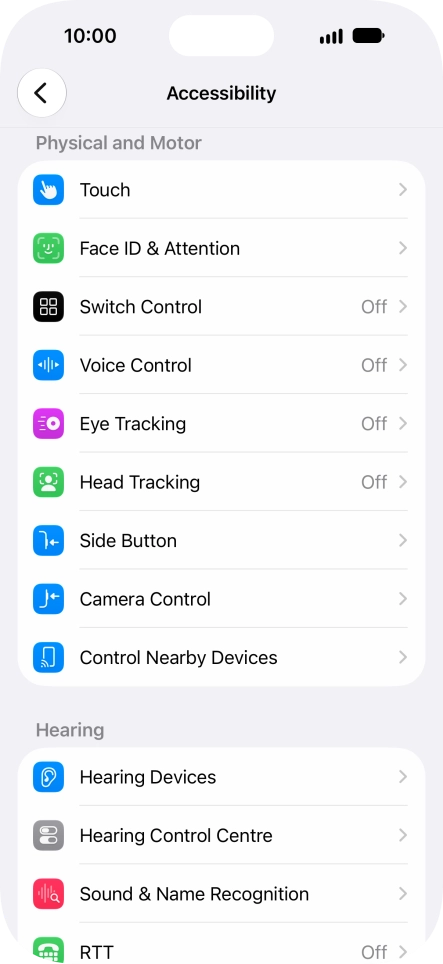Open Head Tracking options
Image resolution: width=443 pixels, height=964 pixels.
(x=221, y=481)
